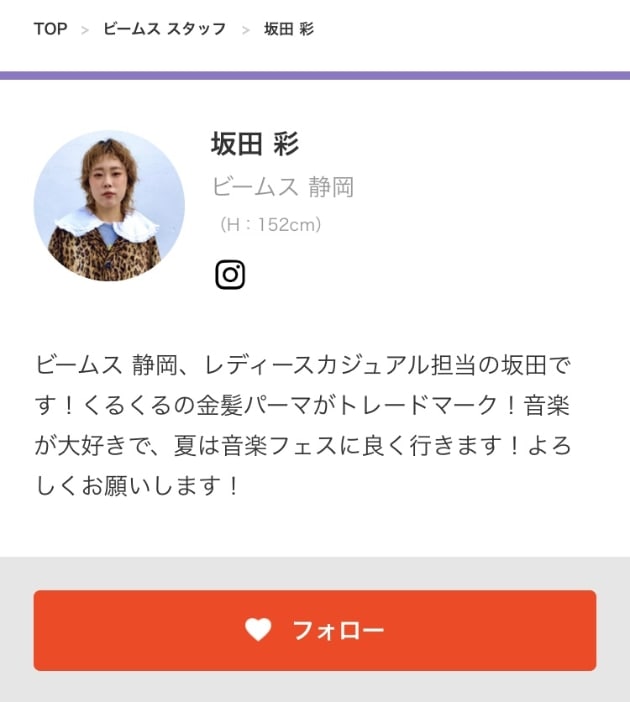The image size is (630, 702).
Task: Open ビームス スタッフ breadcrumb link
Action: [x=165, y=29]
